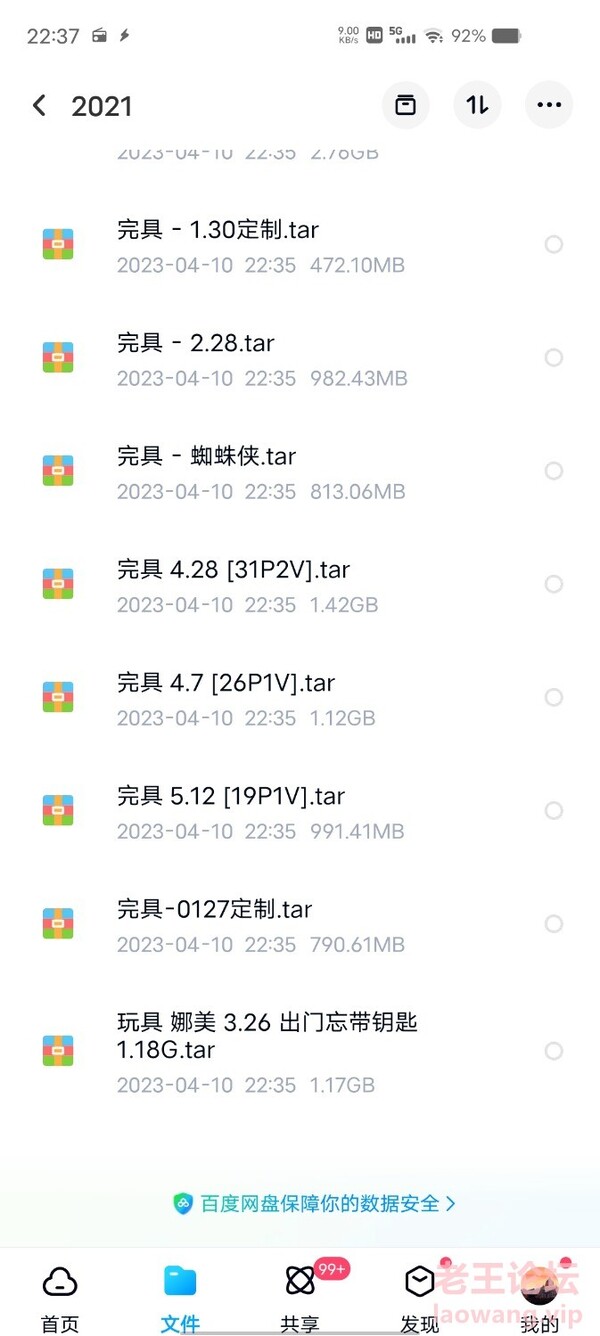
Task: Tap the 文件 tab
Action: pos(180,1297)
